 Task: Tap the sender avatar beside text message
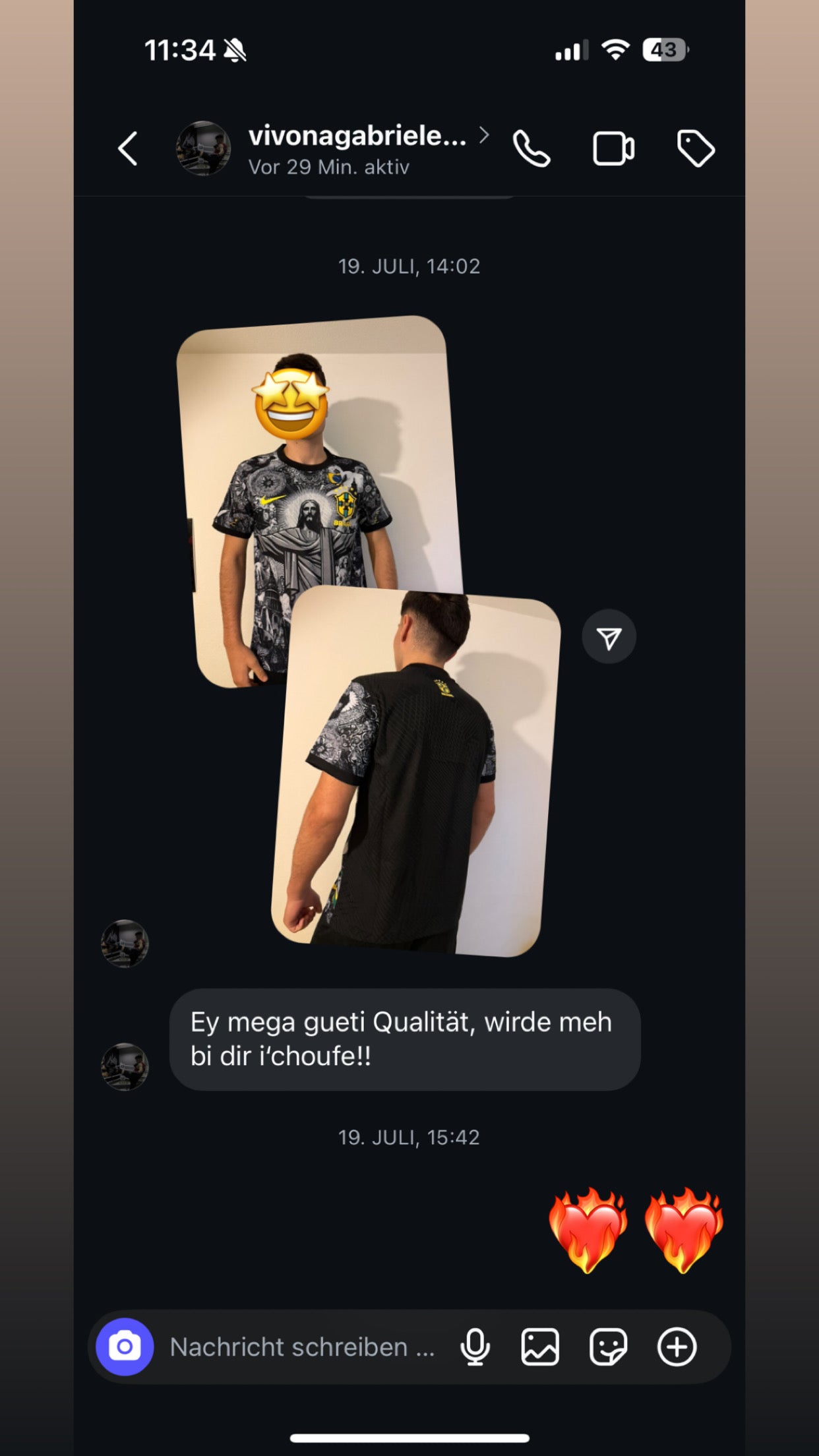tap(125, 1066)
